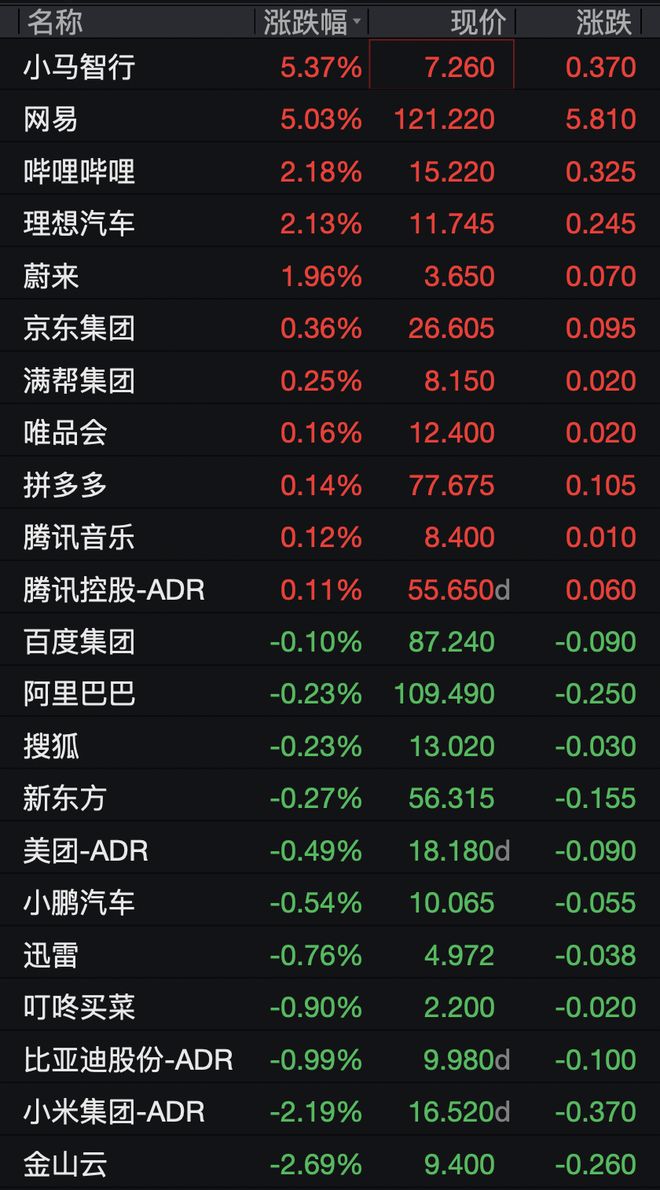
Task: View 小鹏汽车 stock details
Action: pyautogui.click(x=330, y=902)
